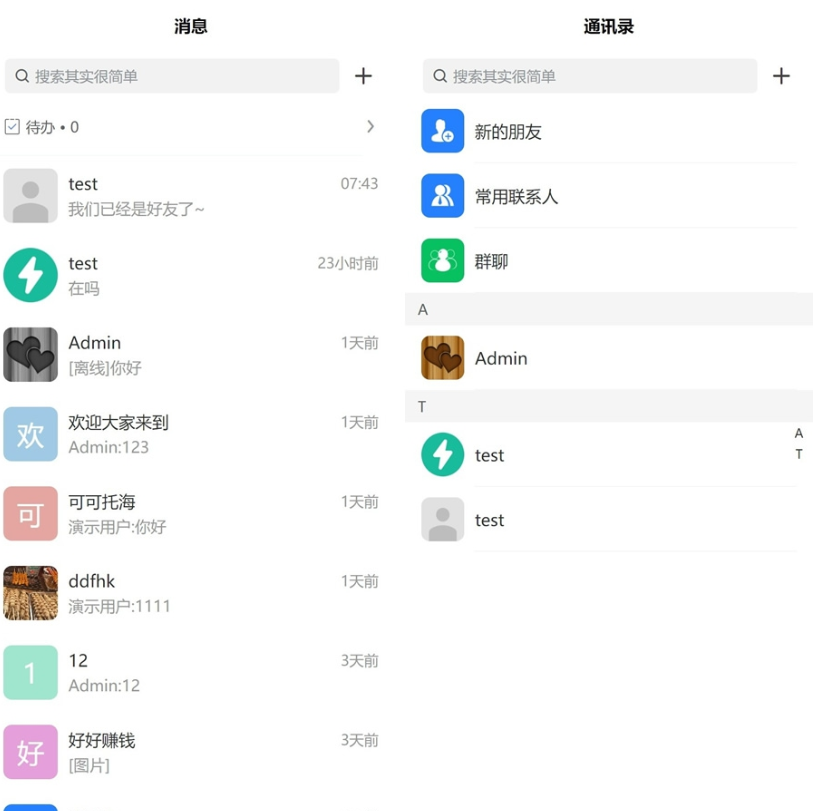820x811 pixels.
Task: Jump to letter T in the contacts index
Action: [799, 455]
